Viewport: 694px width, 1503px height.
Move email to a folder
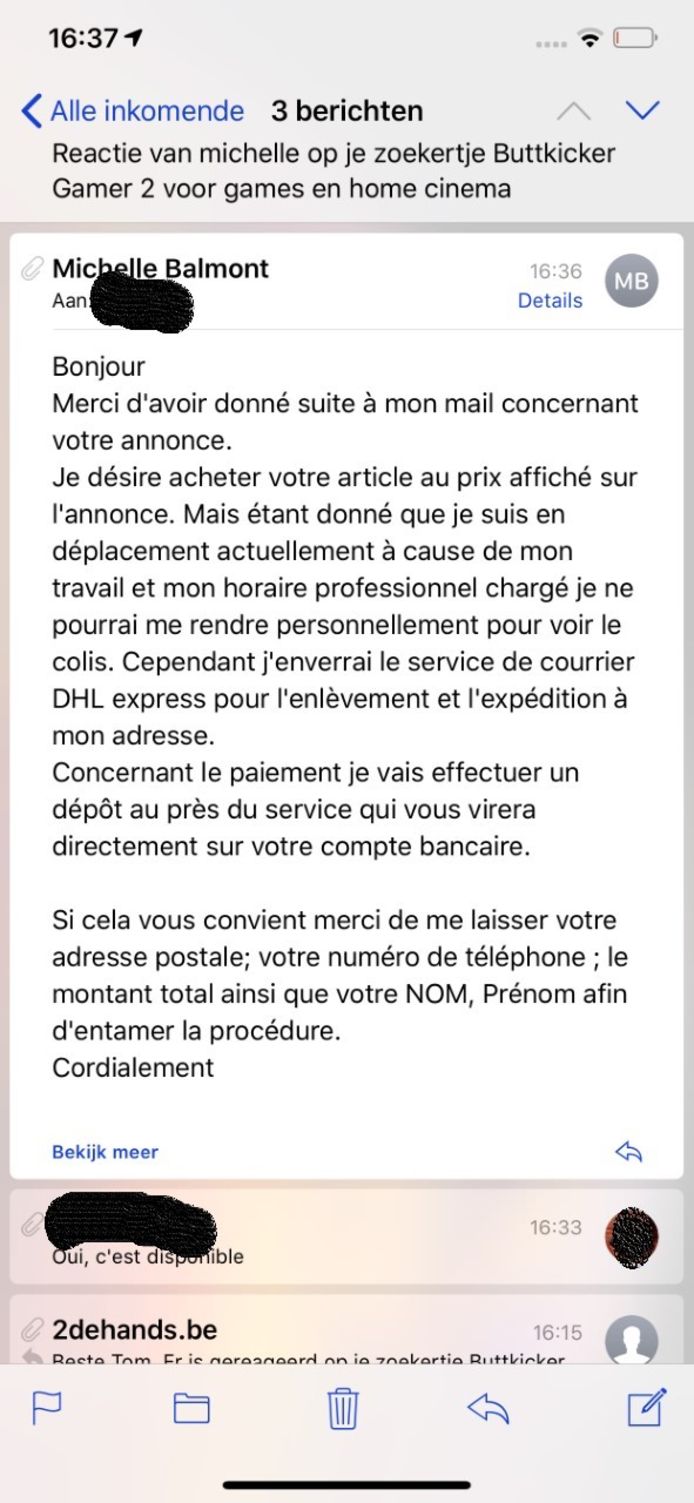191,1408
